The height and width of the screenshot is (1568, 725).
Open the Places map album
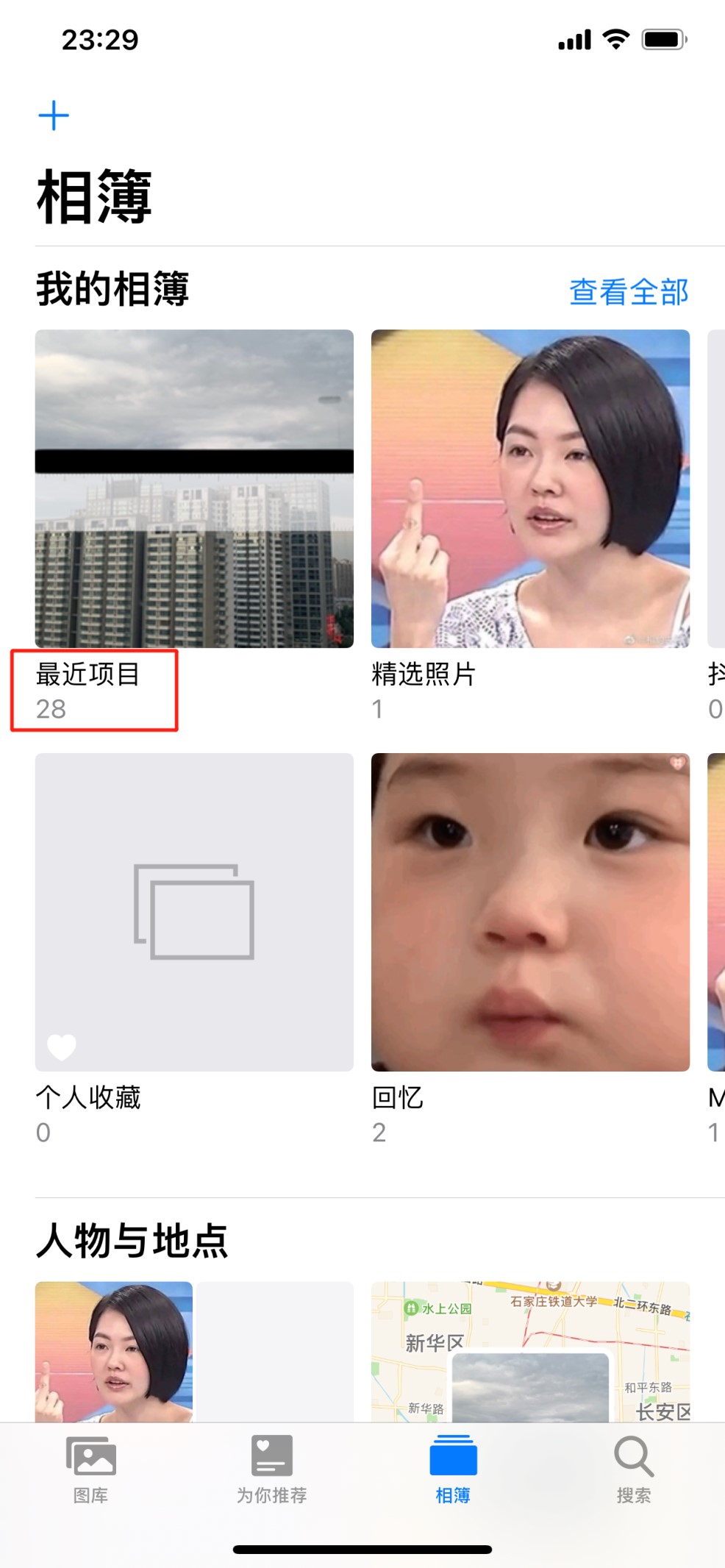pos(530,1352)
